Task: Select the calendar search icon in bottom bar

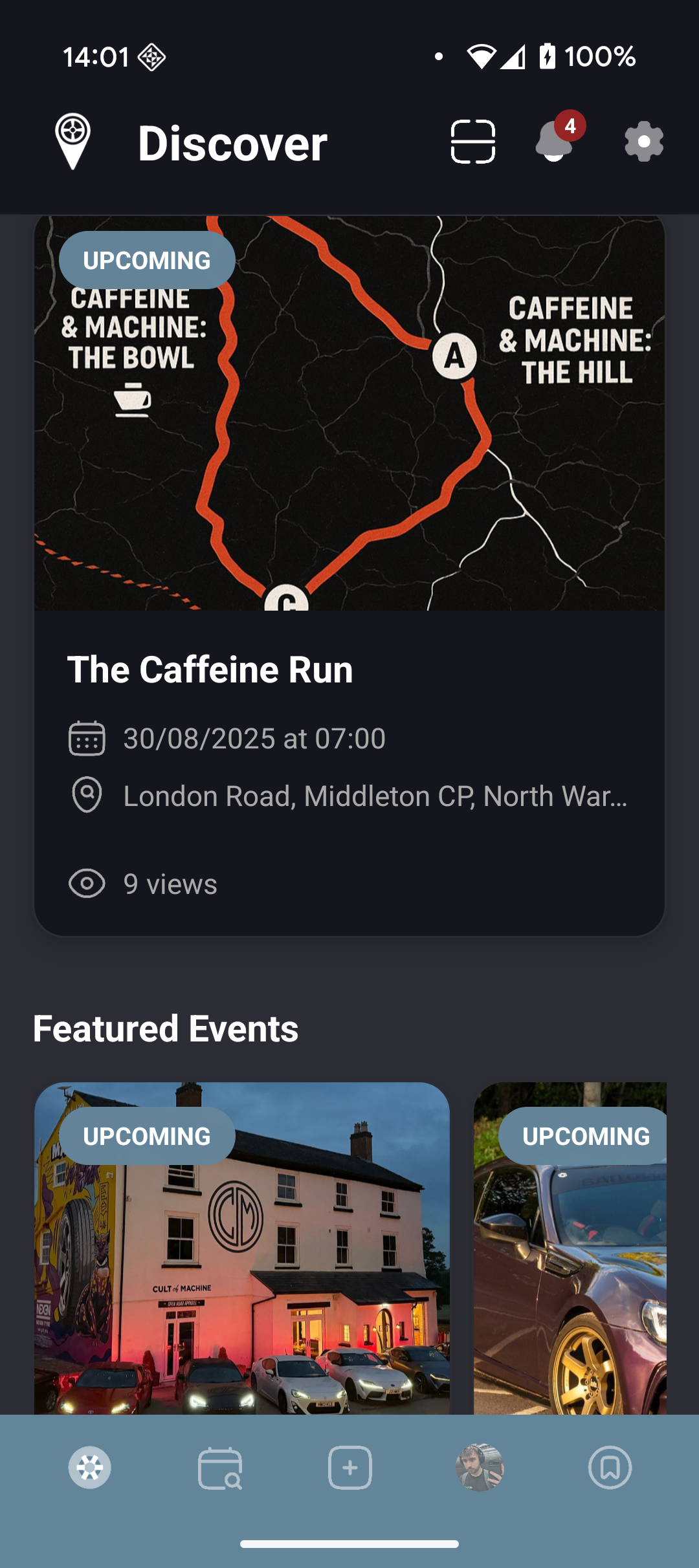Action: click(x=219, y=1468)
